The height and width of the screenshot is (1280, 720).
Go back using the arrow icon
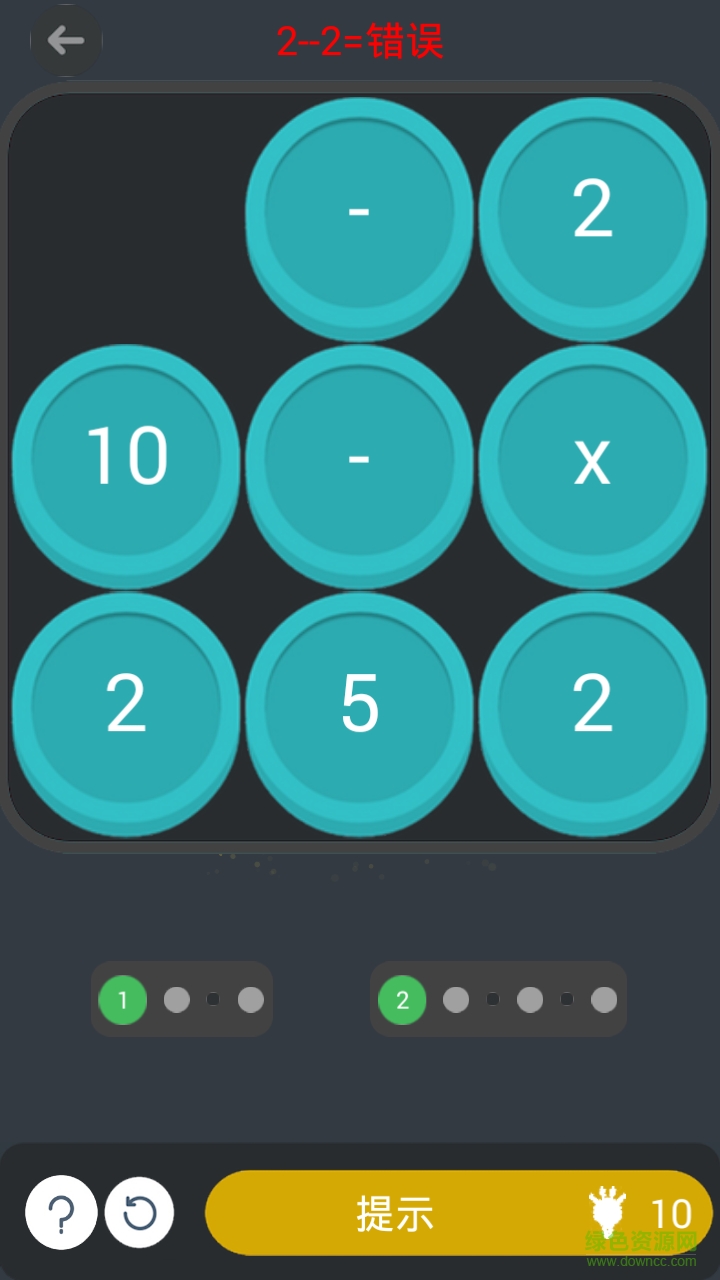[66, 40]
